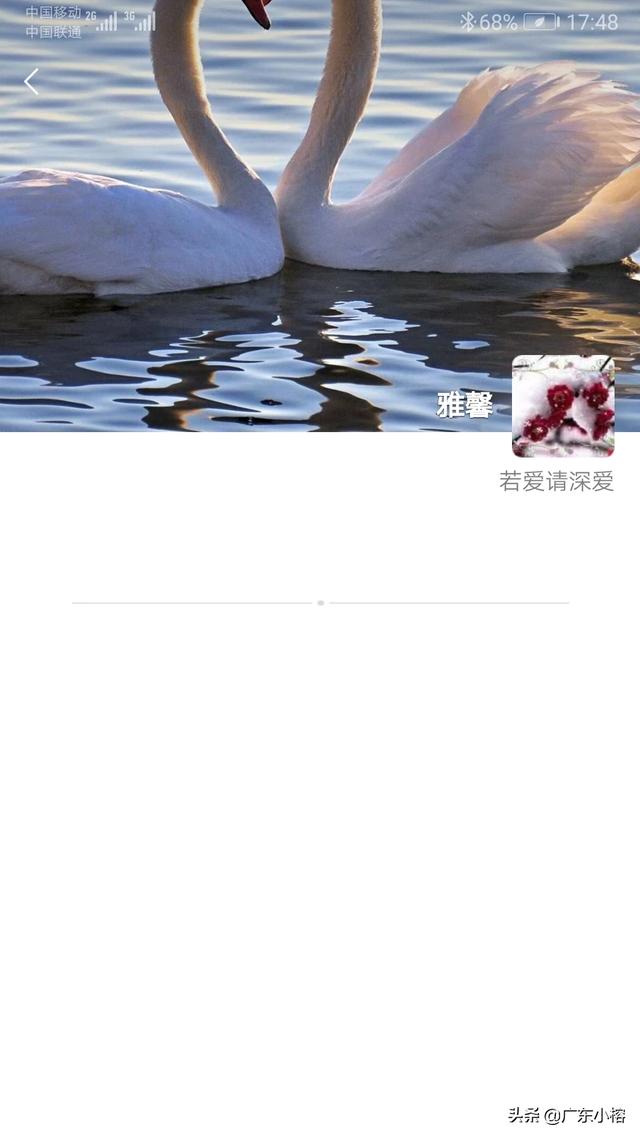This screenshot has width=640, height=1138.
Task: Tap the swan cover photo
Action: coord(320,216)
